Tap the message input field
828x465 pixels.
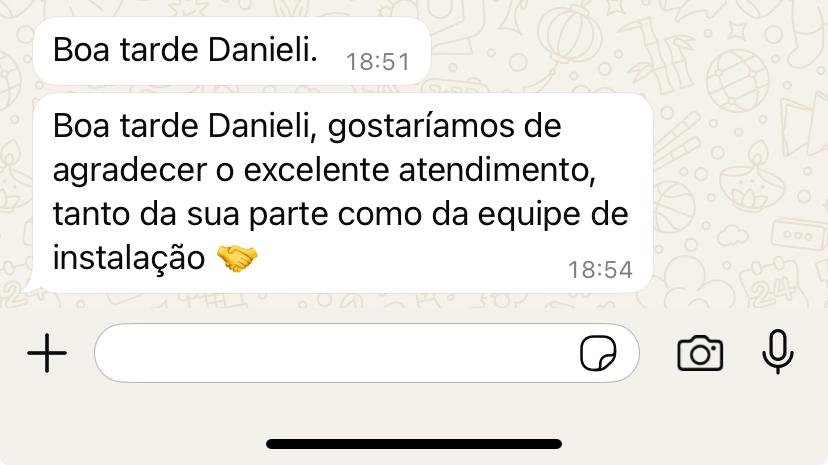point(330,353)
